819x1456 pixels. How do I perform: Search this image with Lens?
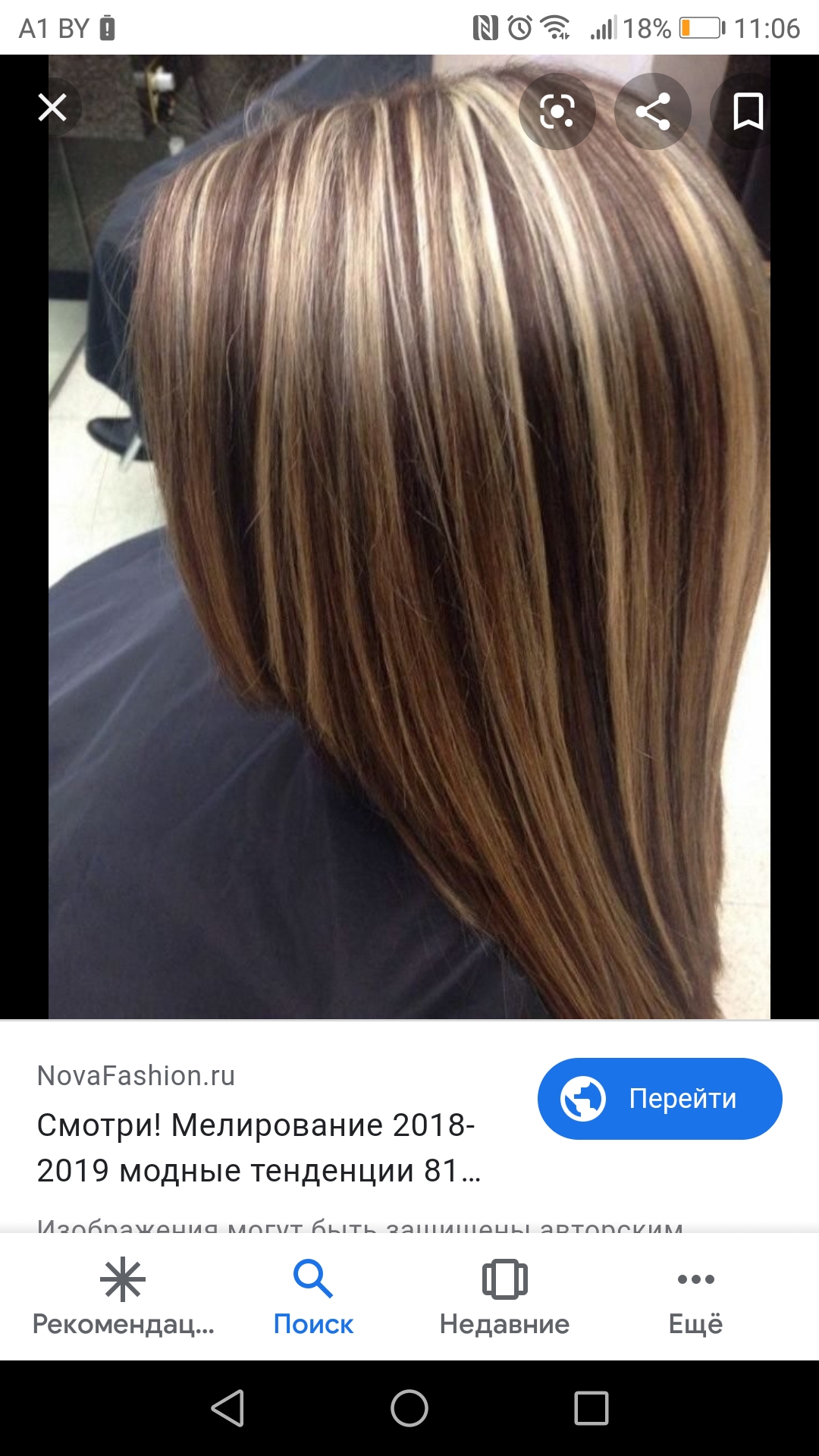557,111
